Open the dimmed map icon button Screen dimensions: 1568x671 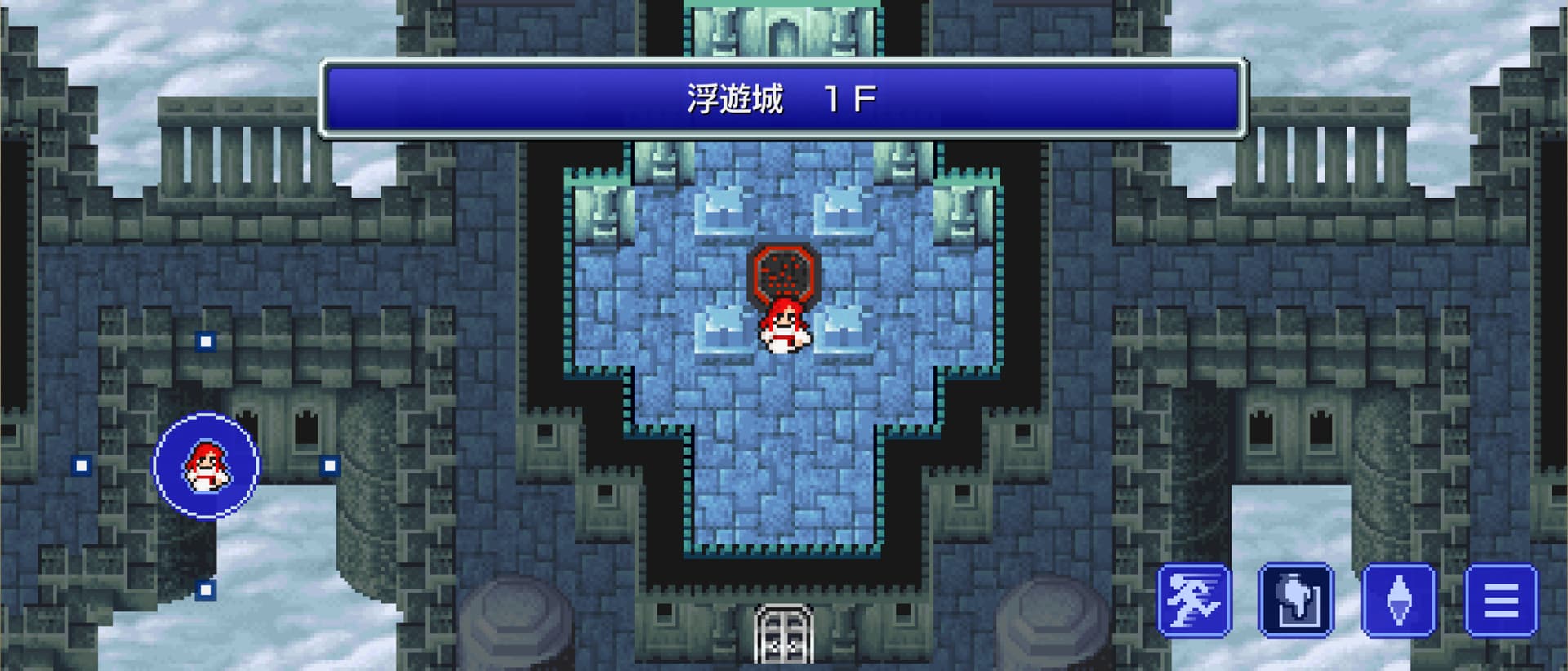tap(1295, 600)
